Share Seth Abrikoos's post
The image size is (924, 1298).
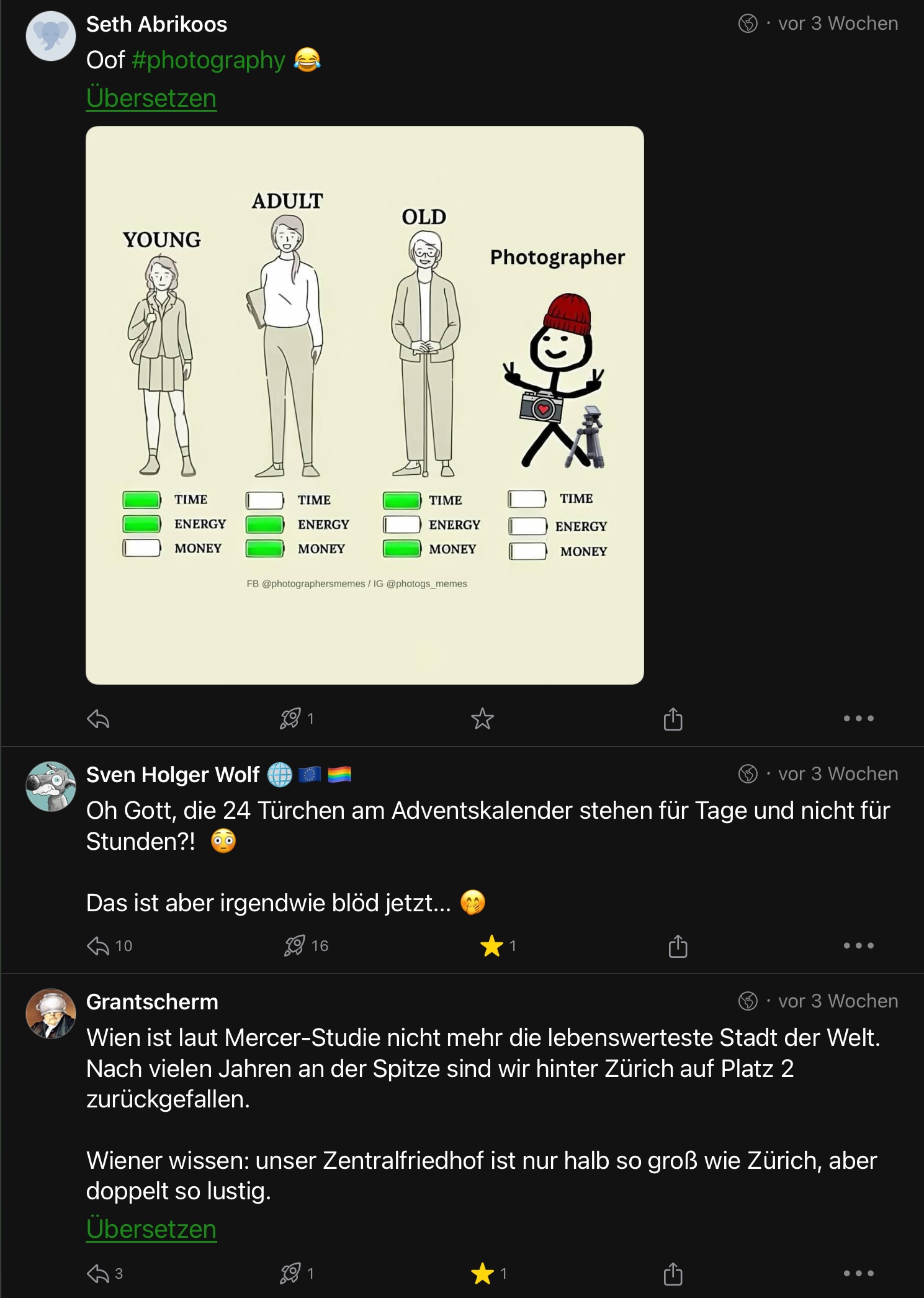click(x=673, y=719)
